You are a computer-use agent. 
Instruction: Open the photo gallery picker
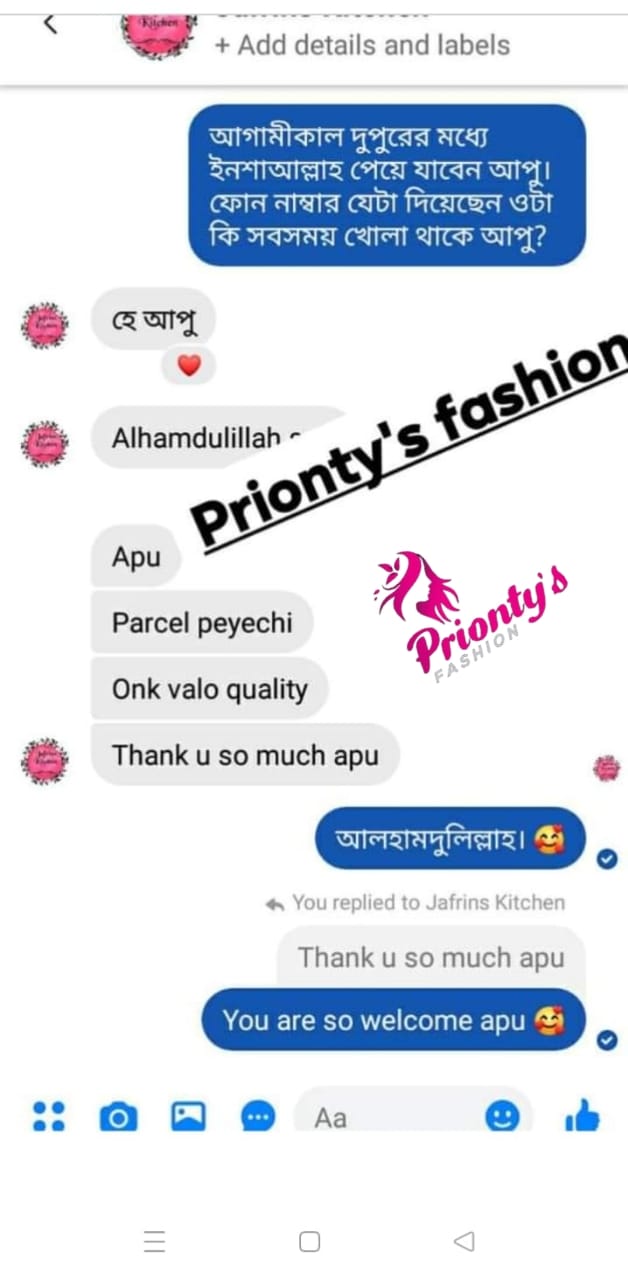pos(188,1116)
